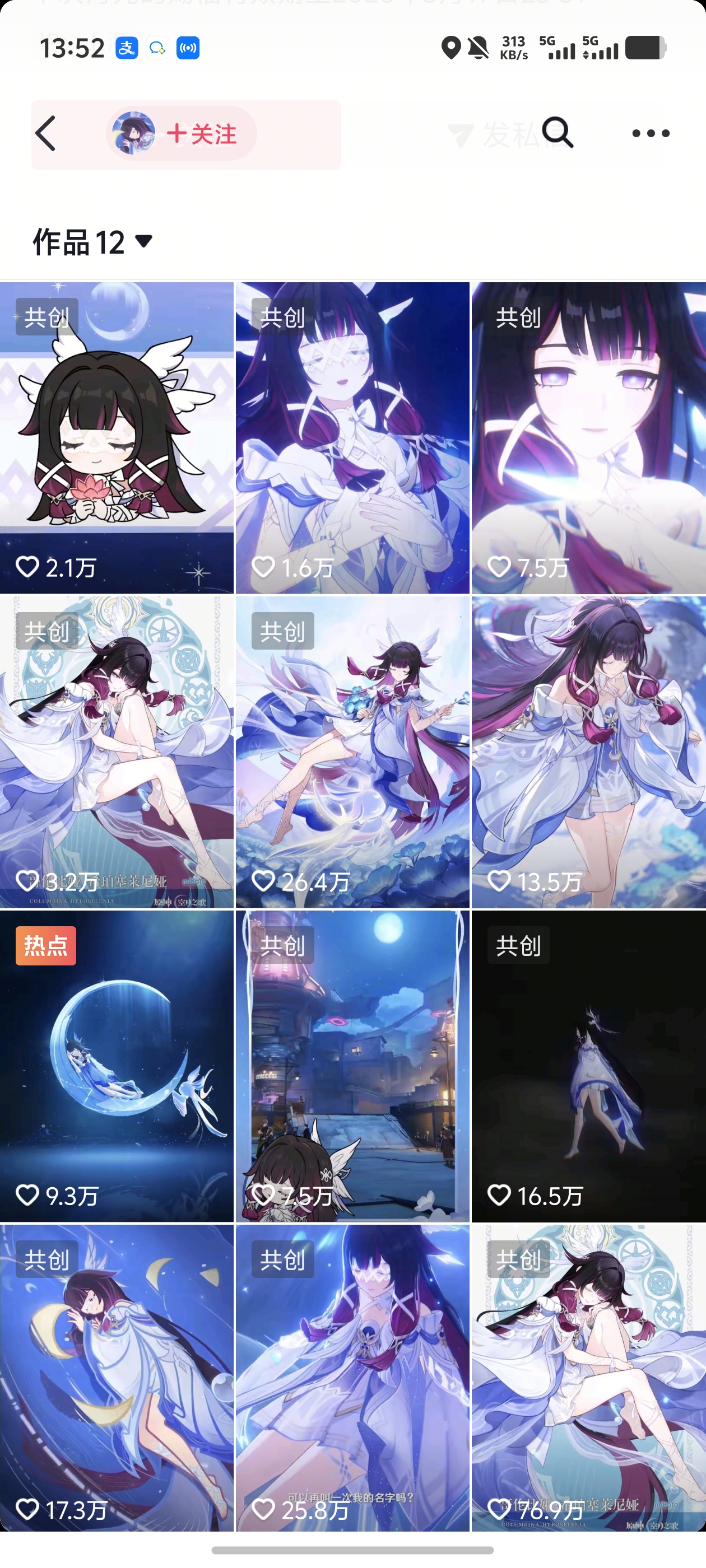
Task: Open the video with 25.8万 likes
Action: point(352,1378)
